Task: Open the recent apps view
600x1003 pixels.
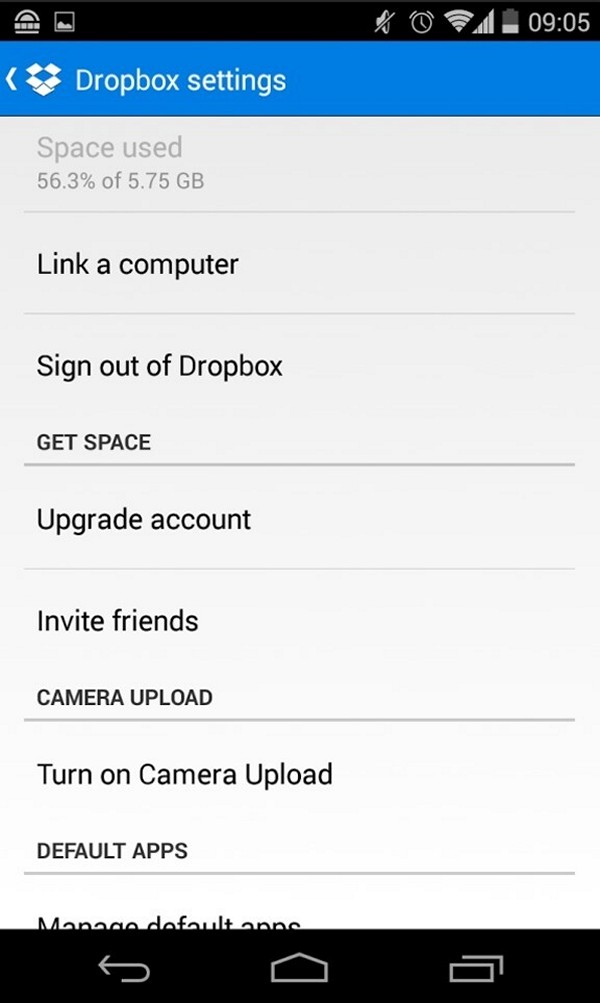Action: [476, 968]
